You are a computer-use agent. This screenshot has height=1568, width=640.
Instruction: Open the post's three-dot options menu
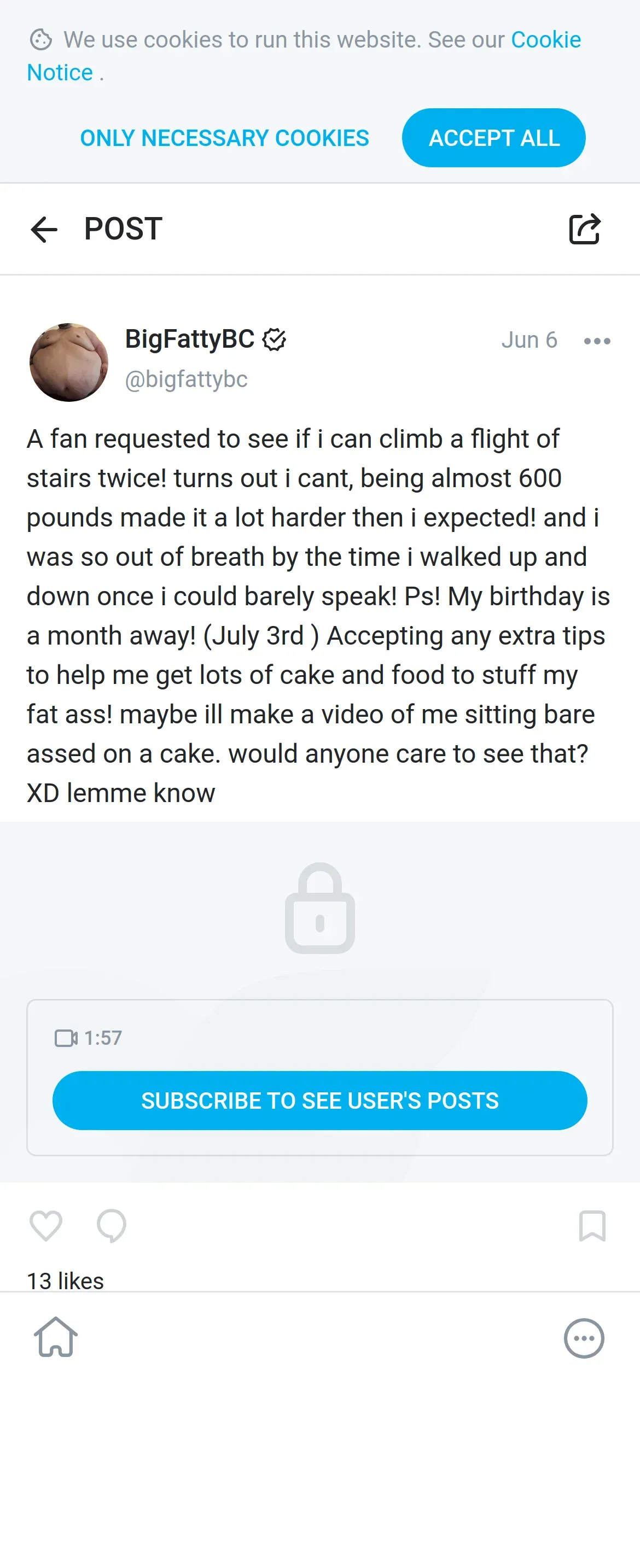[597, 341]
